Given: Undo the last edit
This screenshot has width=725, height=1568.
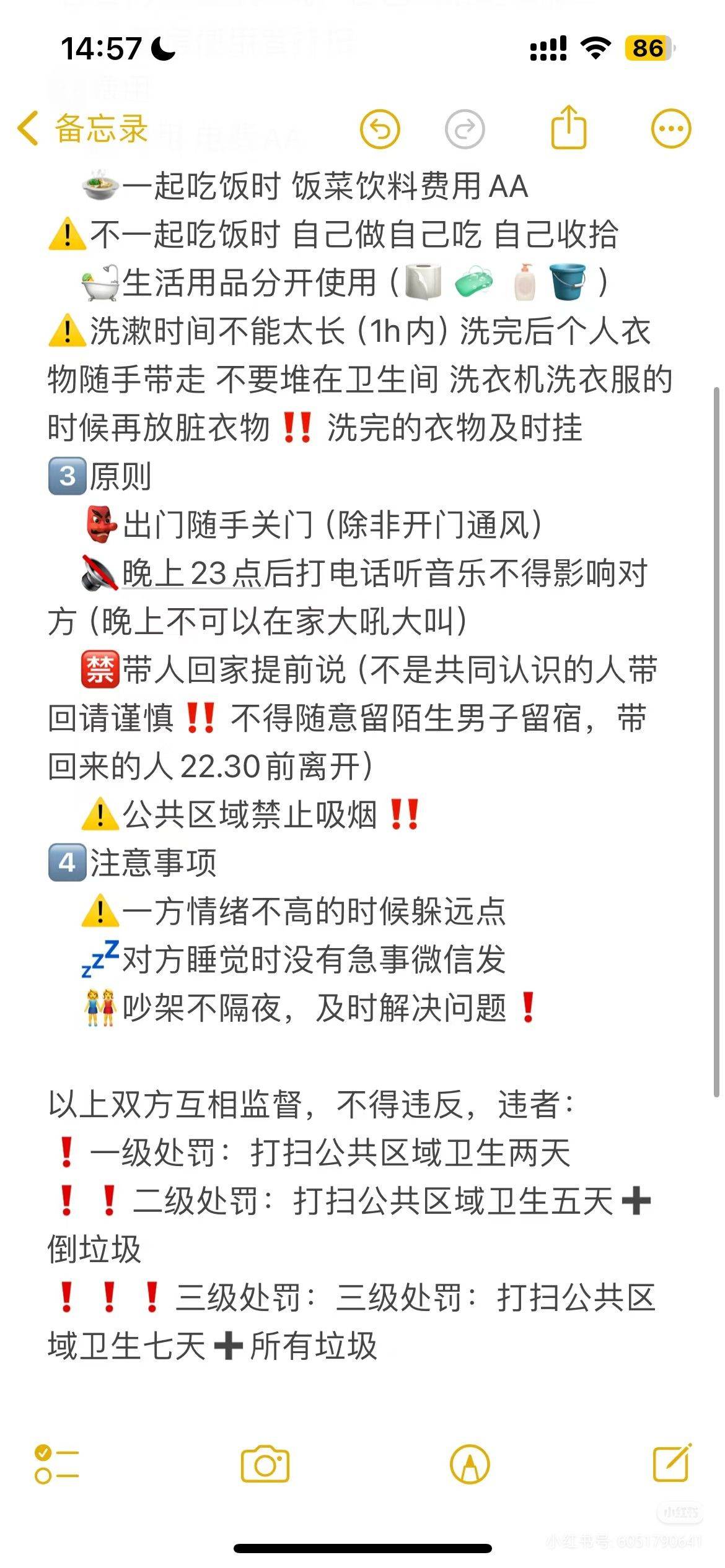Looking at the screenshot, I should tap(380, 129).
